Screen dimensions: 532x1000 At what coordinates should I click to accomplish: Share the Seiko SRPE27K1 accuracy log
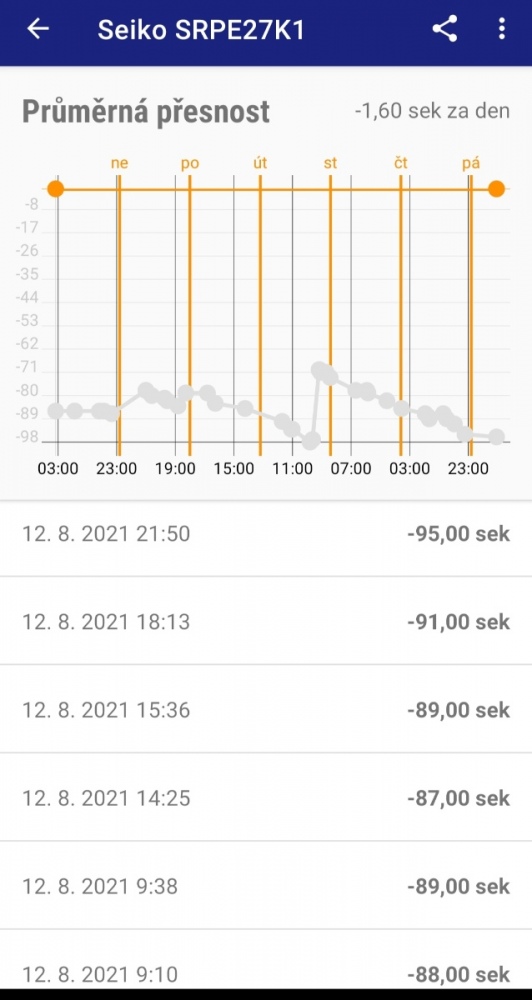(445, 29)
